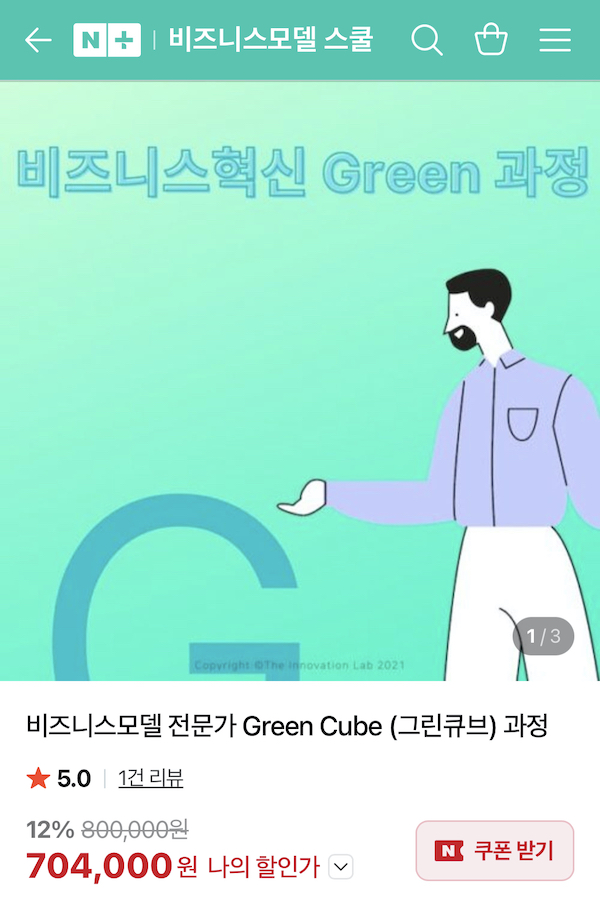This screenshot has width=600, height=911.
Task: Expand the 나의 할인가 details
Action: pos(341,867)
